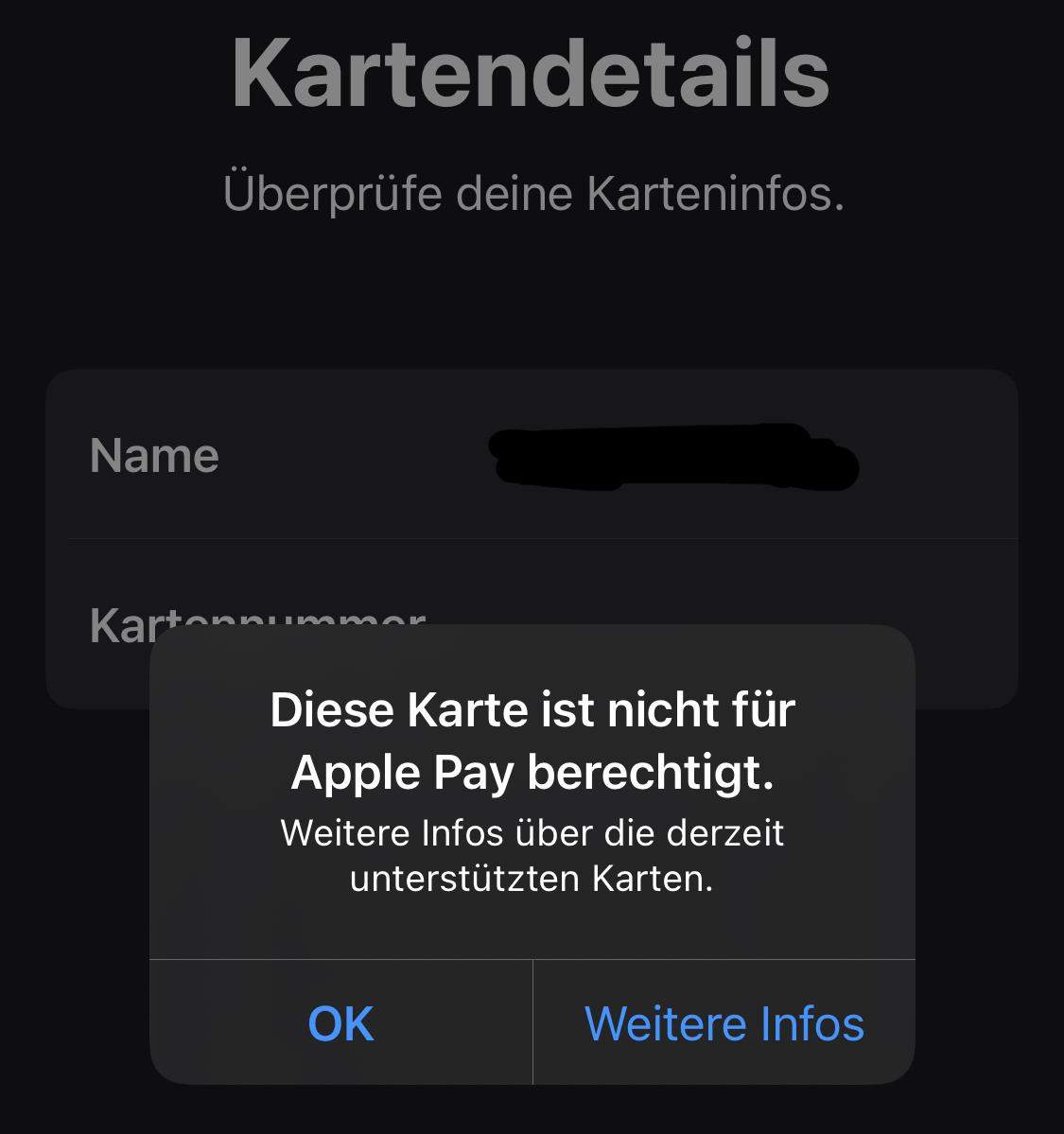
Task: Click the Name label
Action: [154, 457]
